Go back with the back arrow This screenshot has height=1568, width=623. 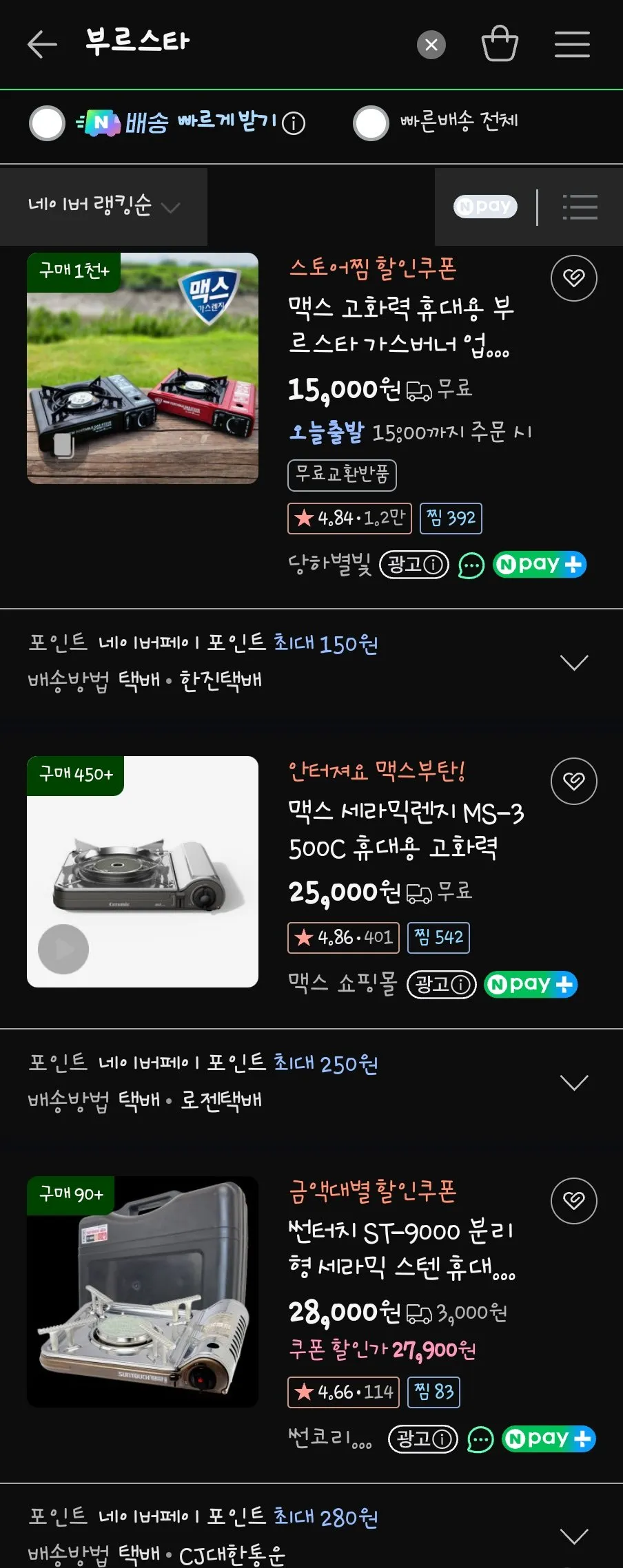(41, 44)
